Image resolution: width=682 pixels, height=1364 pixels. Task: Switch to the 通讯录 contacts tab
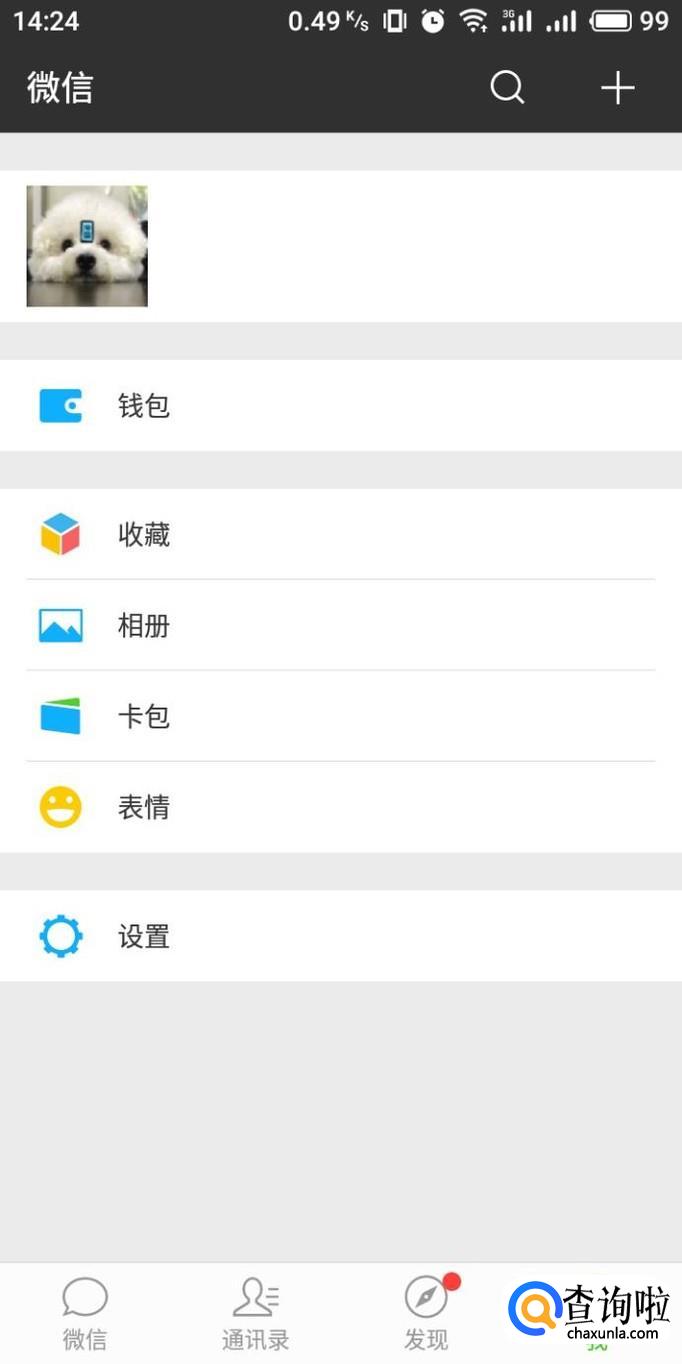click(x=256, y=1313)
